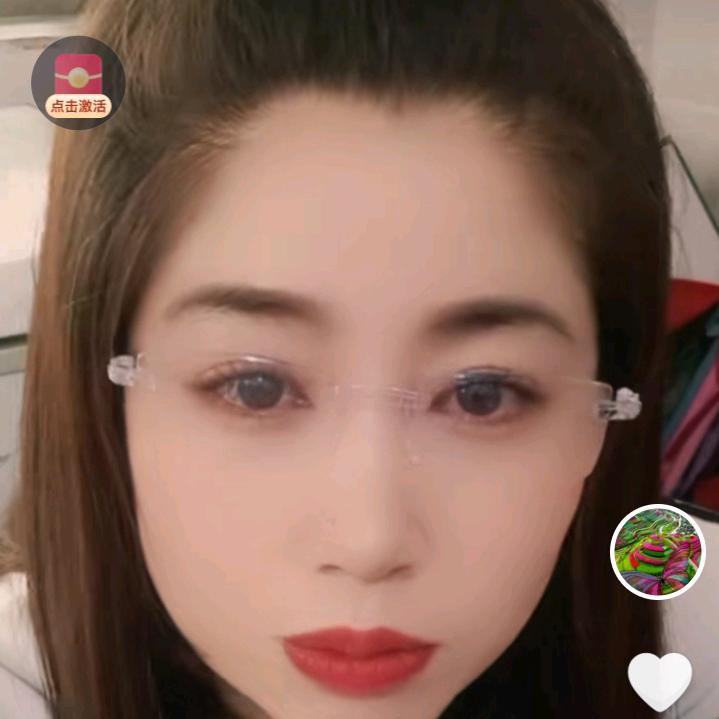Open the circular colorful avatar thumbnail
The width and height of the screenshot is (719, 719).
pos(657,552)
